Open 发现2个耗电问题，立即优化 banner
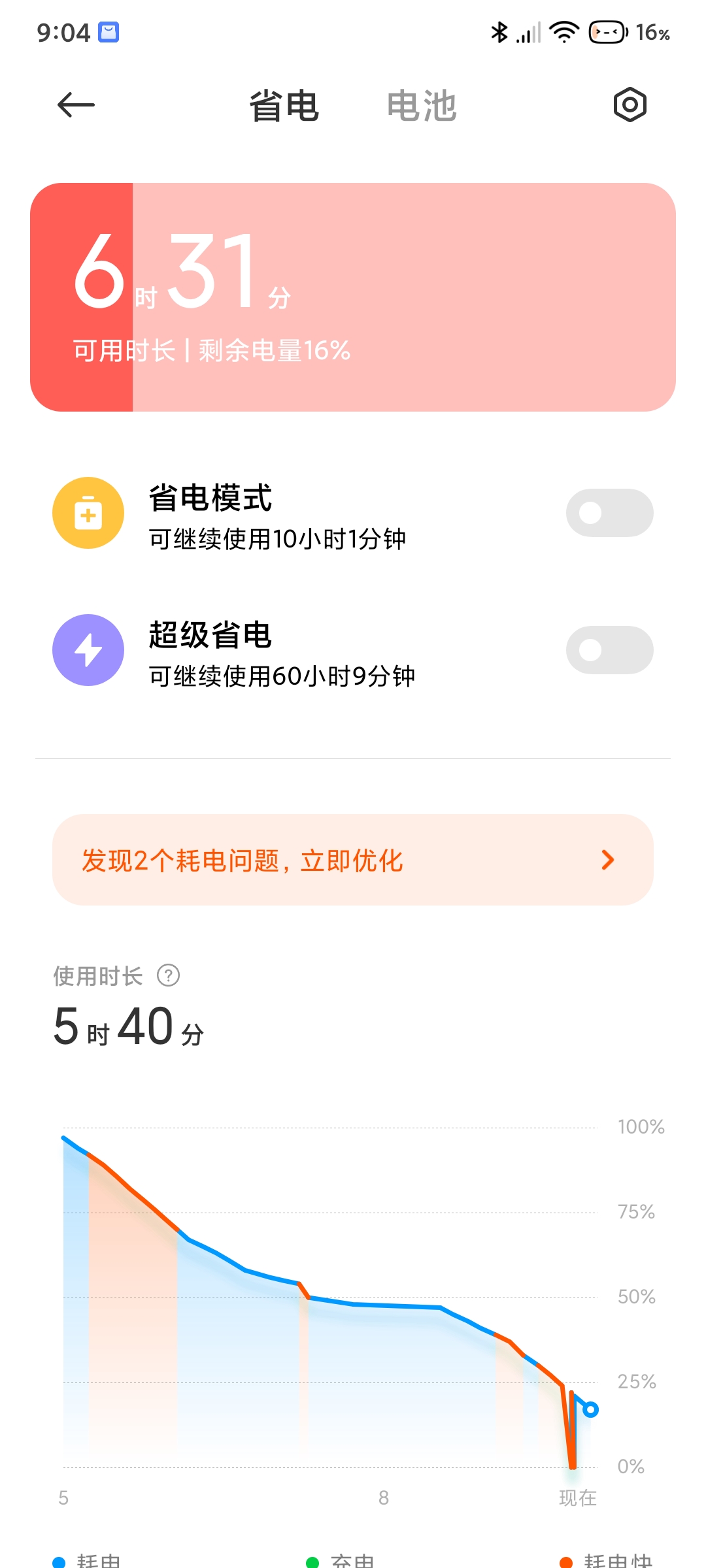 tap(353, 860)
